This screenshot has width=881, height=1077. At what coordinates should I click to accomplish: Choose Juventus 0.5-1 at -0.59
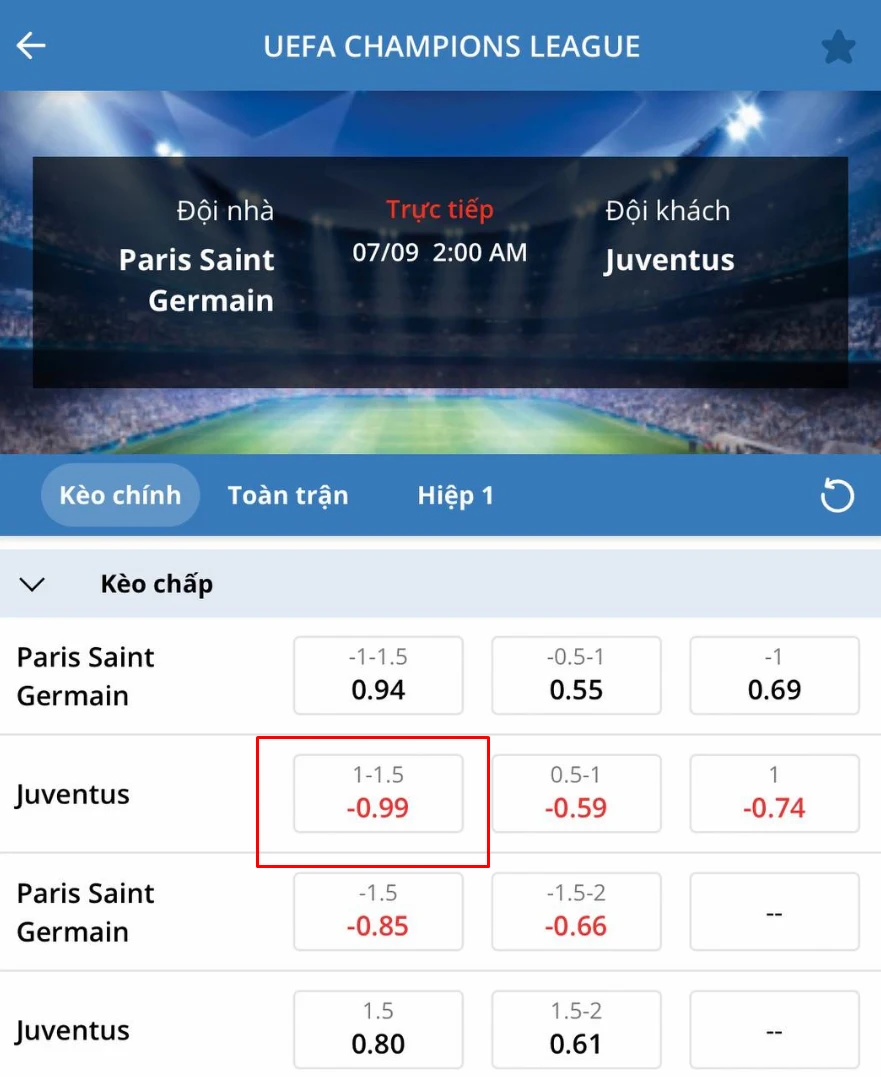pos(576,794)
